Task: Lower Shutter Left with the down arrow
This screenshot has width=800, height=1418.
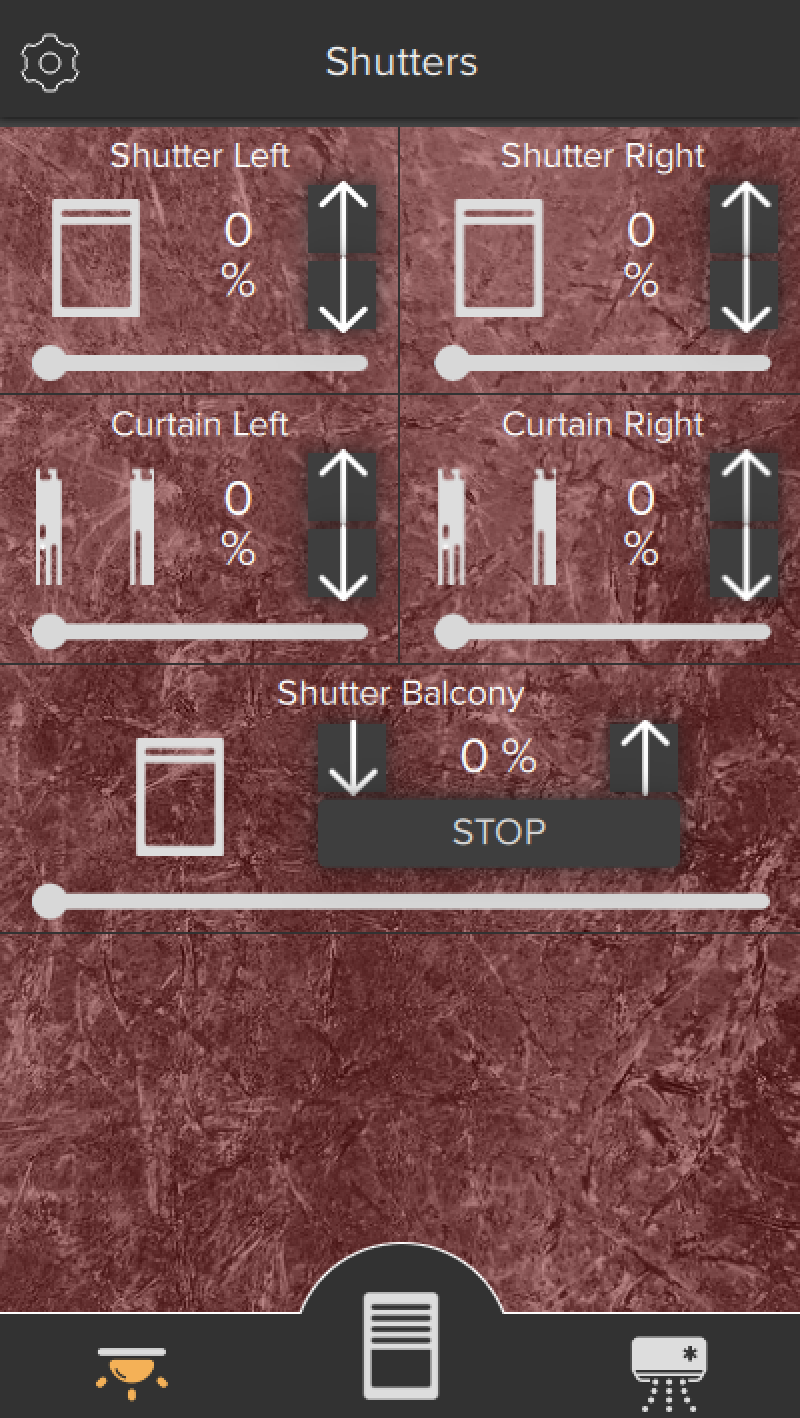Action: pos(342,296)
